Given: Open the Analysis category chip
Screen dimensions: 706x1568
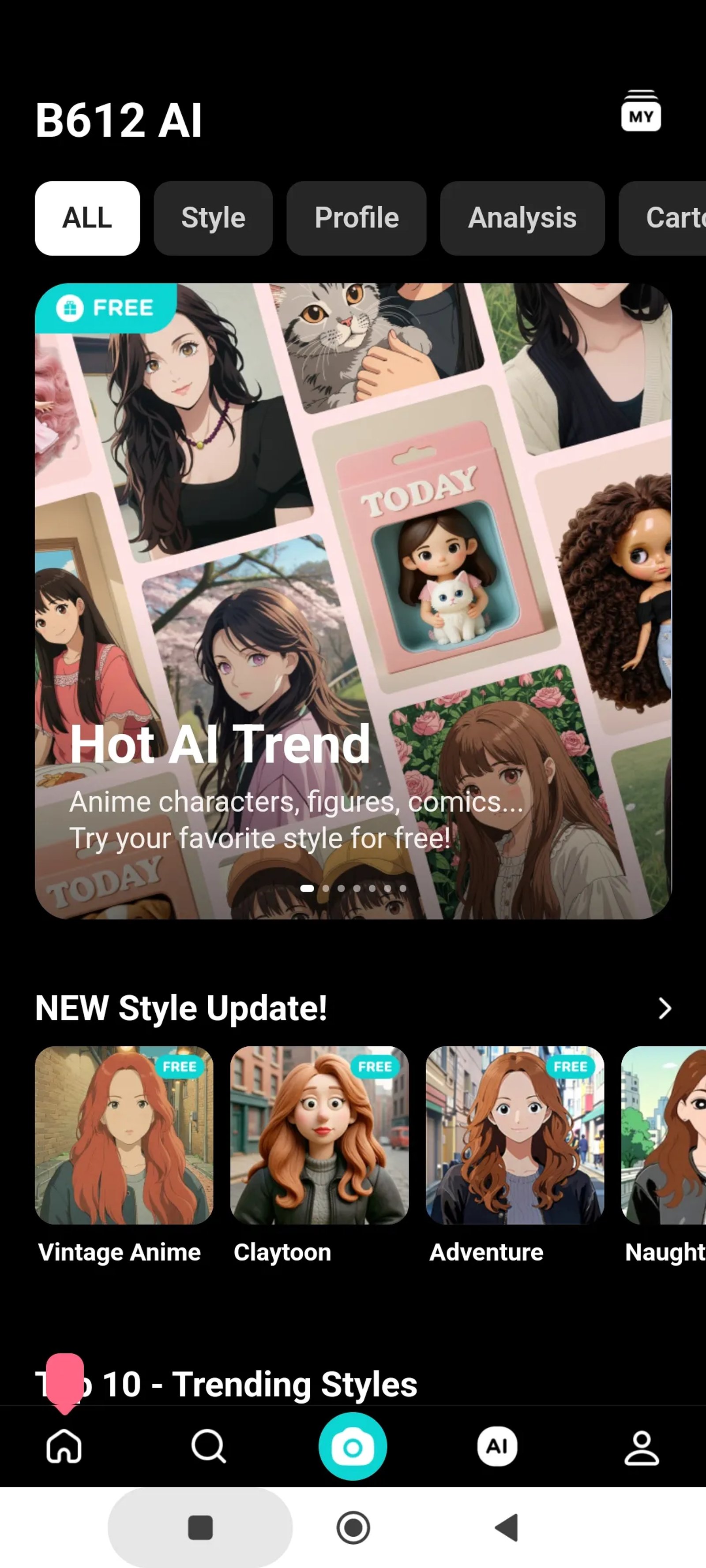Looking at the screenshot, I should click(522, 218).
